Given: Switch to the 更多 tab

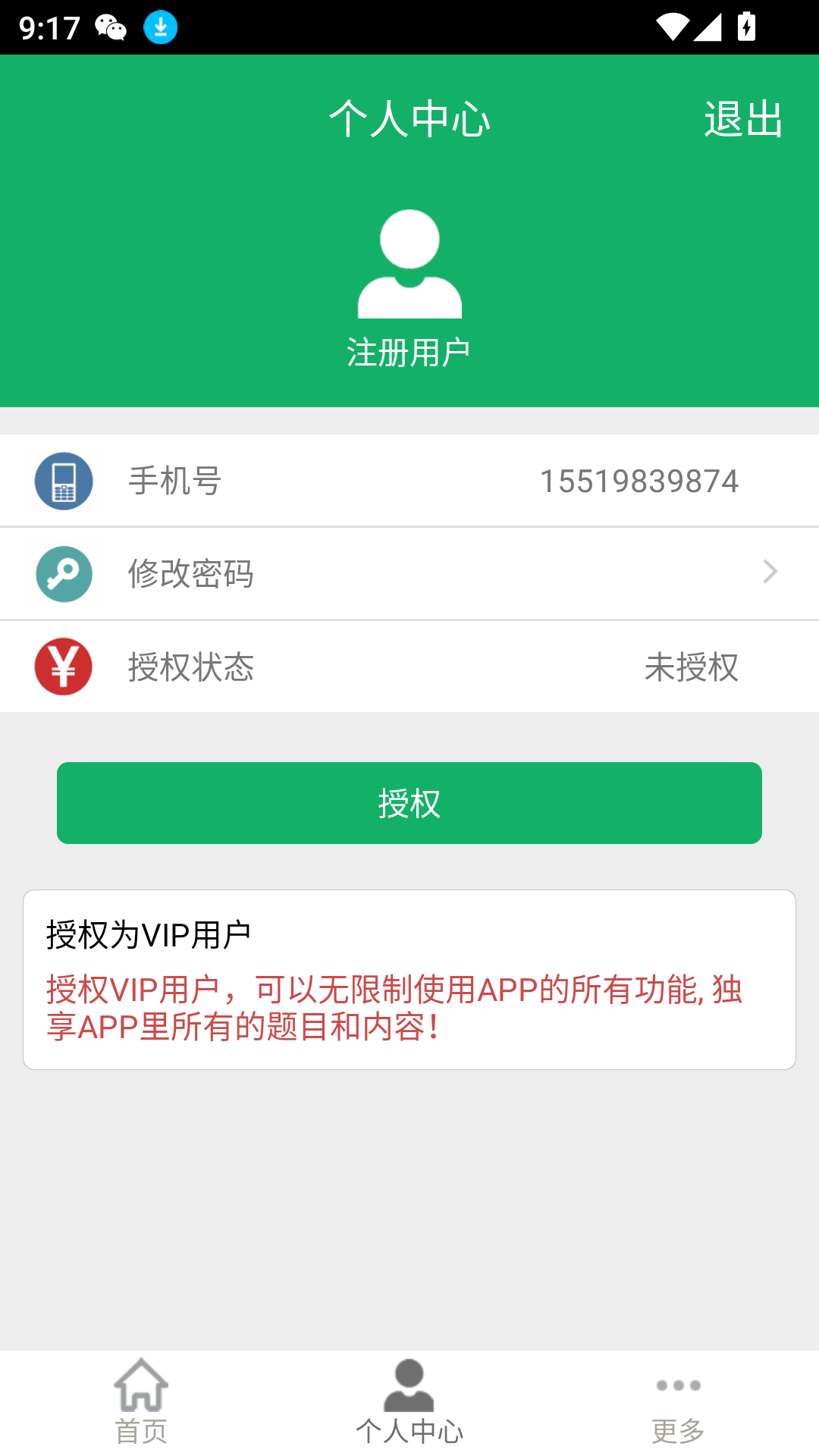Looking at the screenshot, I should 678,1401.
